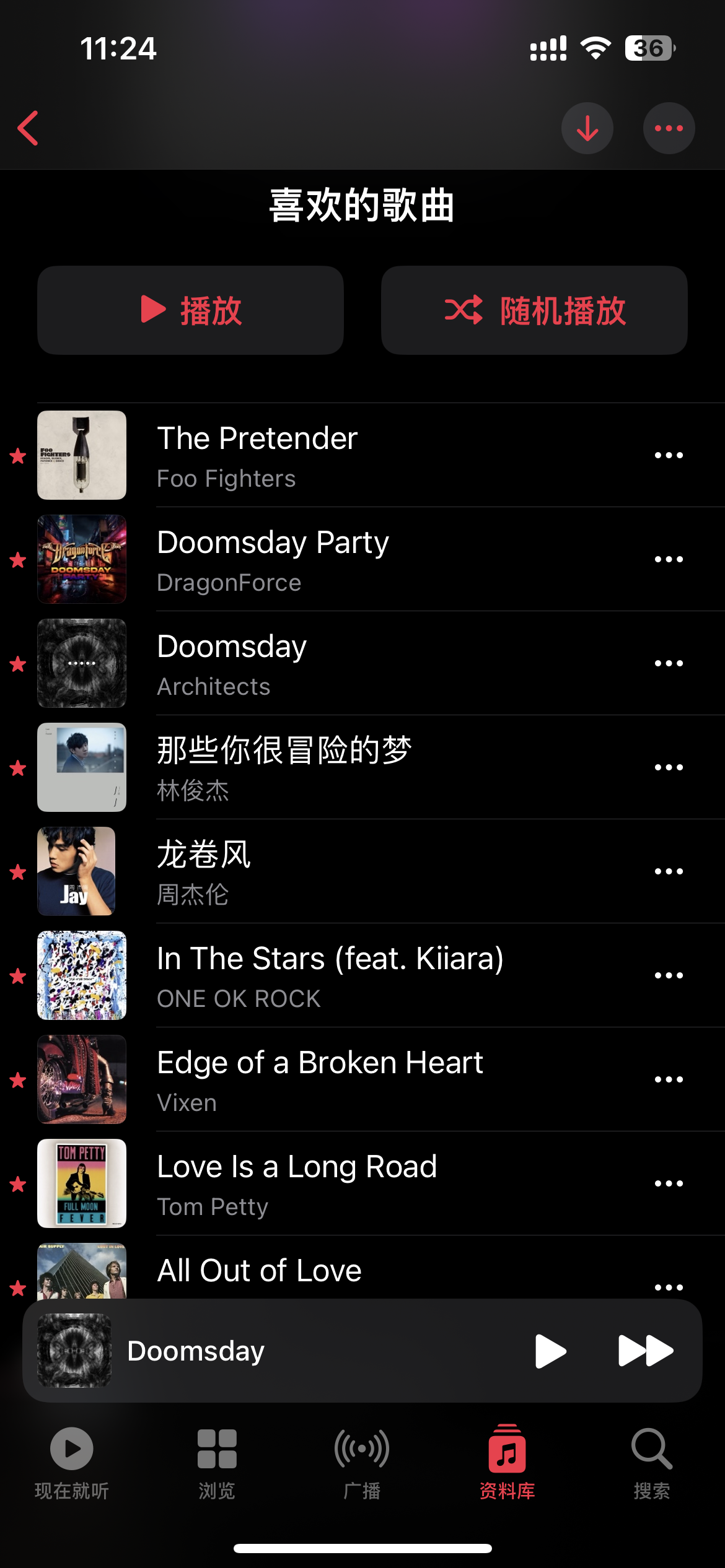The height and width of the screenshot is (1568, 725).
Task: Switch to the 广播 tab
Action: coord(362,1463)
